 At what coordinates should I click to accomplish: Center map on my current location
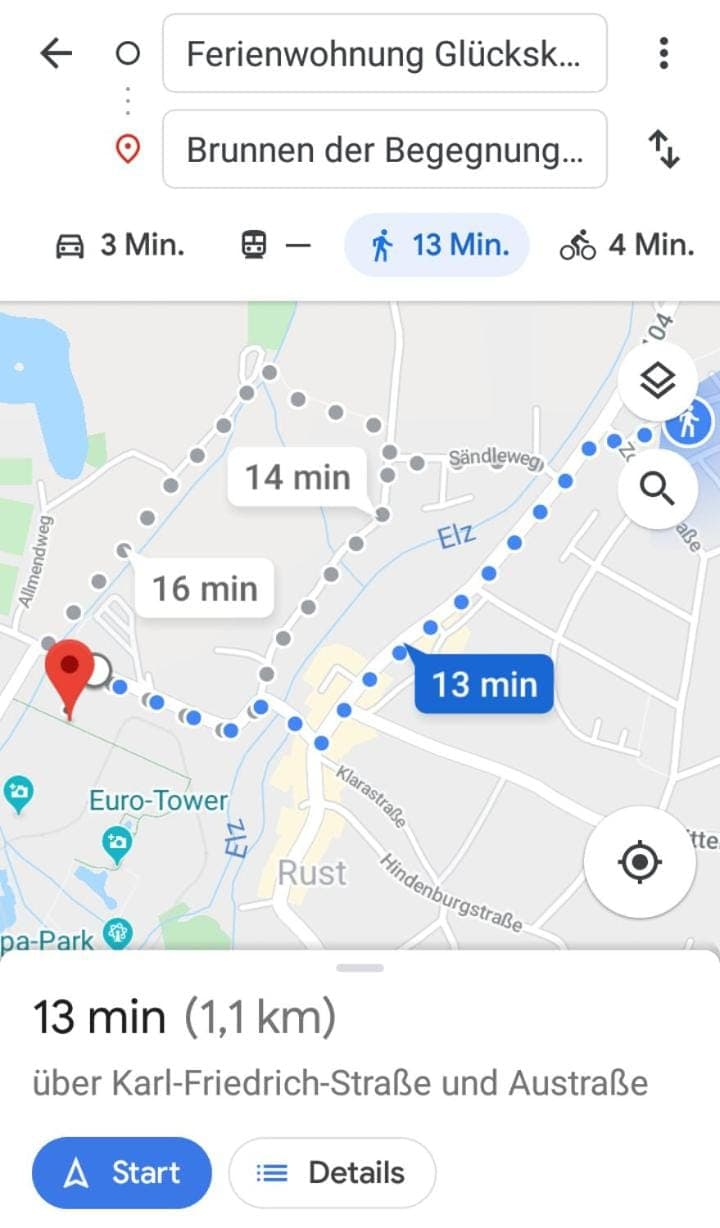click(640, 861)
